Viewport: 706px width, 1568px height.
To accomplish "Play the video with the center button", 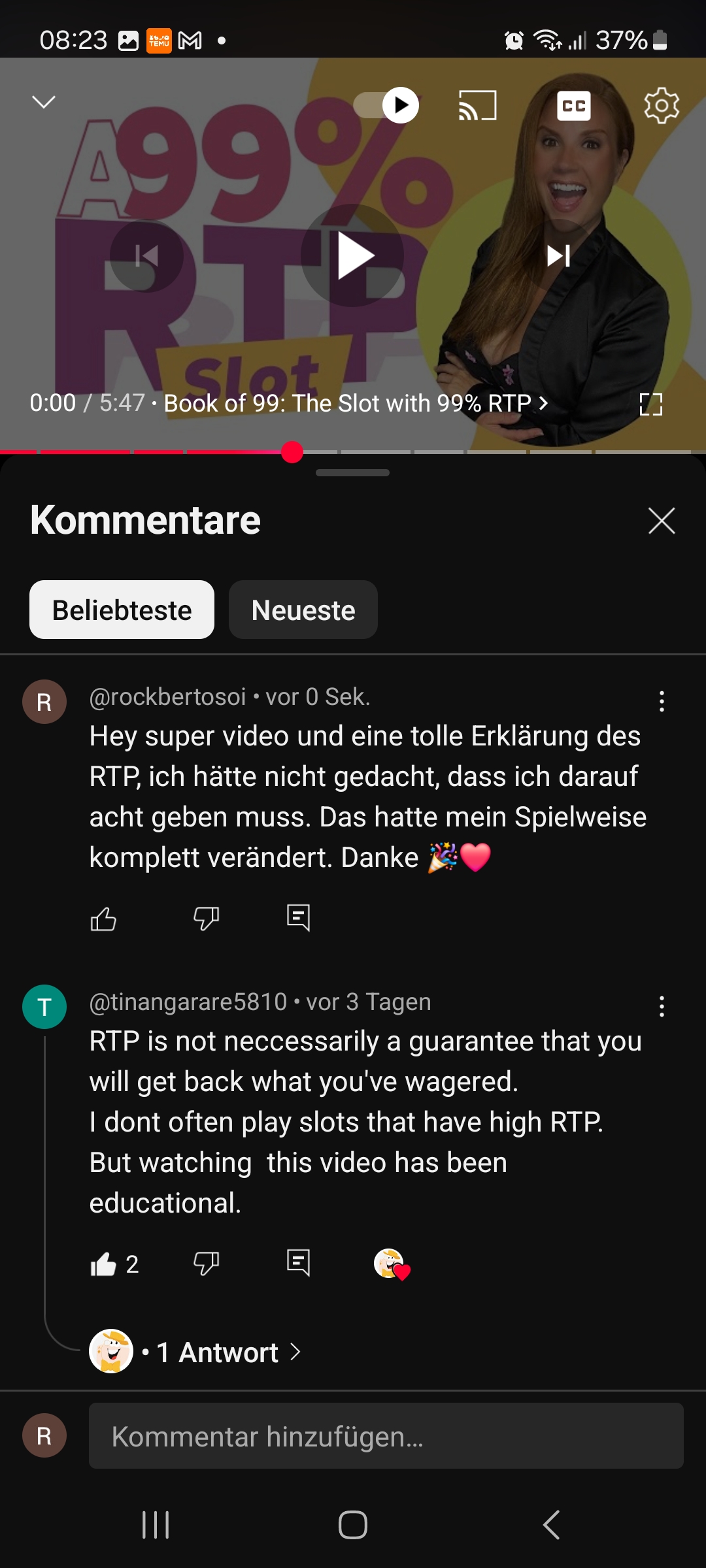I will click(352, 255).
